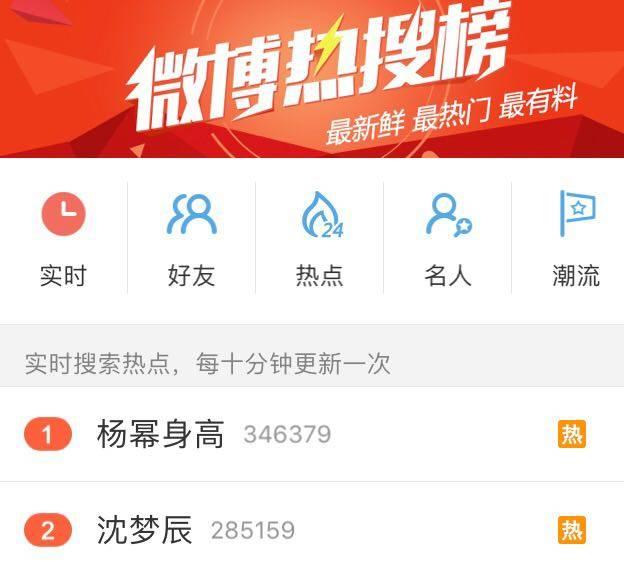Open hot search 沈梦辰
Screen dimensions: 624x573
tap(144, 529)
